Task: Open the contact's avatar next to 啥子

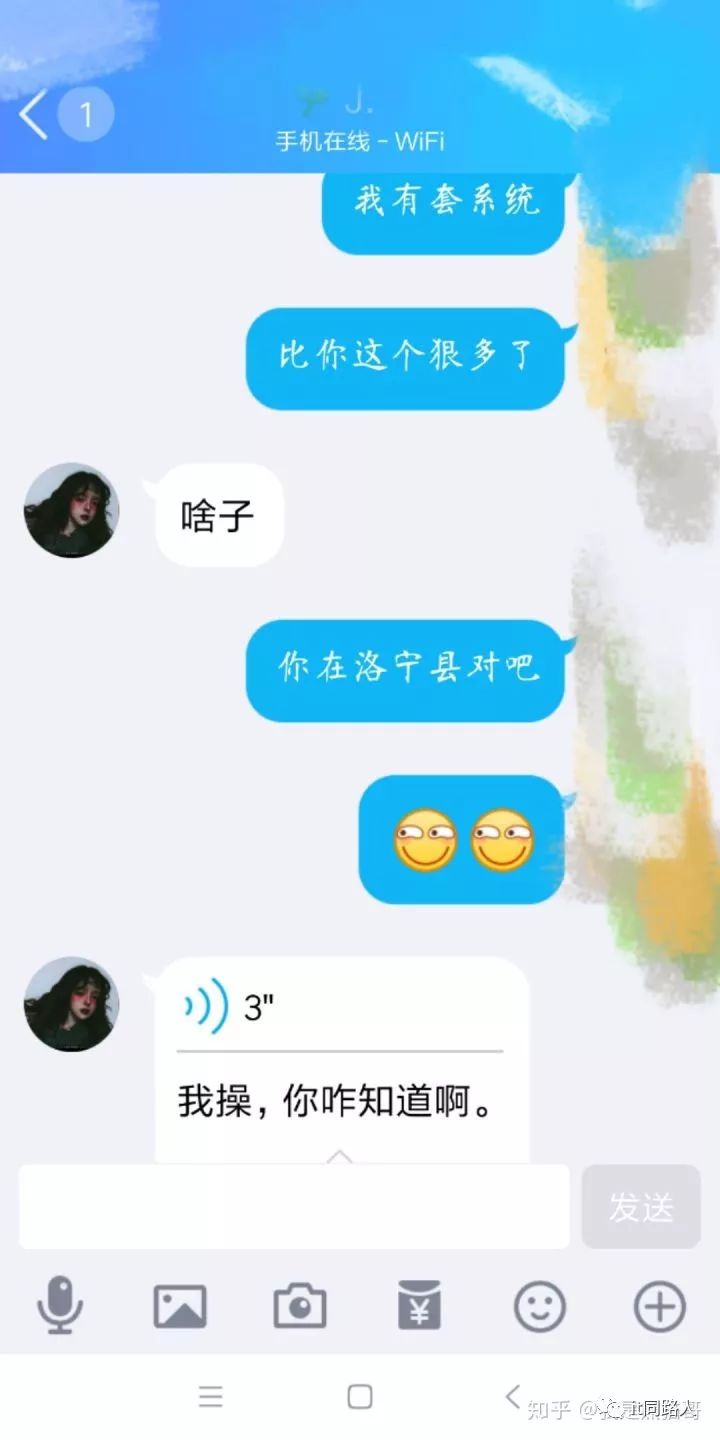Action: coord(72,510)
